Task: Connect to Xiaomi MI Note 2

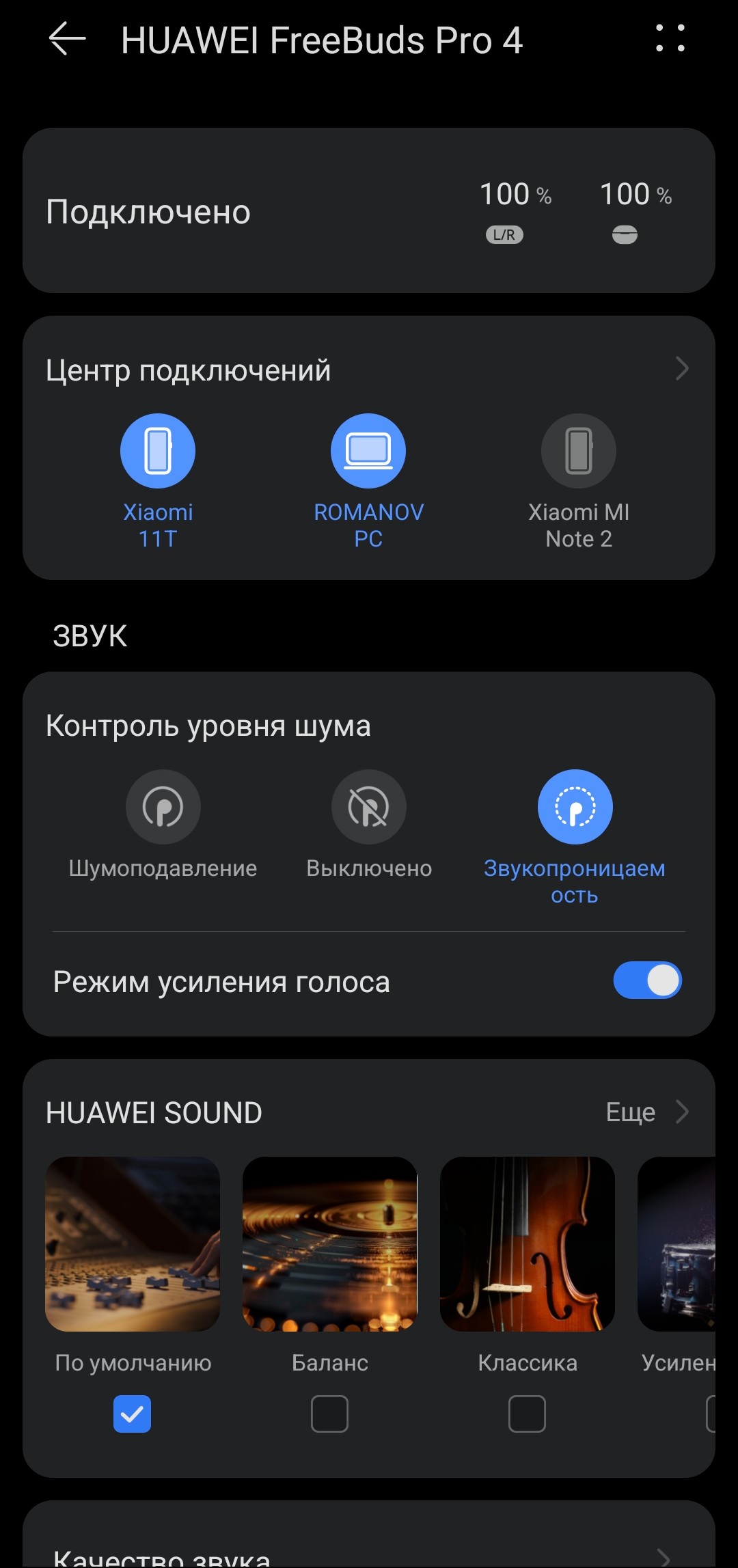Action: 579,452
